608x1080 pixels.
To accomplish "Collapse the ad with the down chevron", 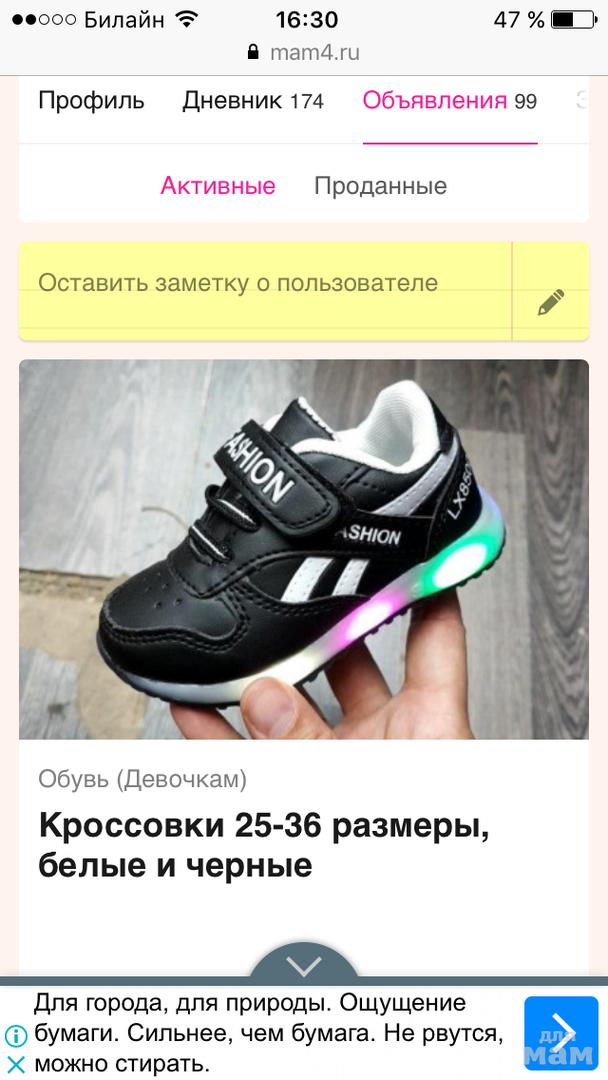I will coord(303,965).
